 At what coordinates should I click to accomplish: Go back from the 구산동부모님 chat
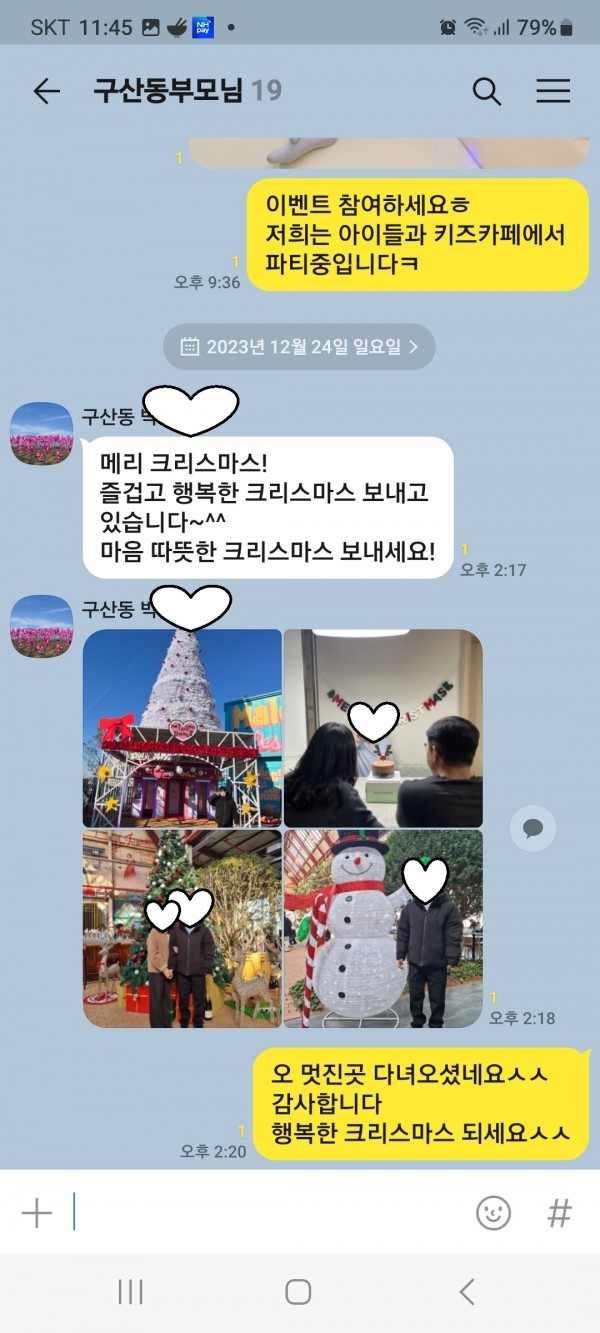pyautogui.click(x=46, y=92)
